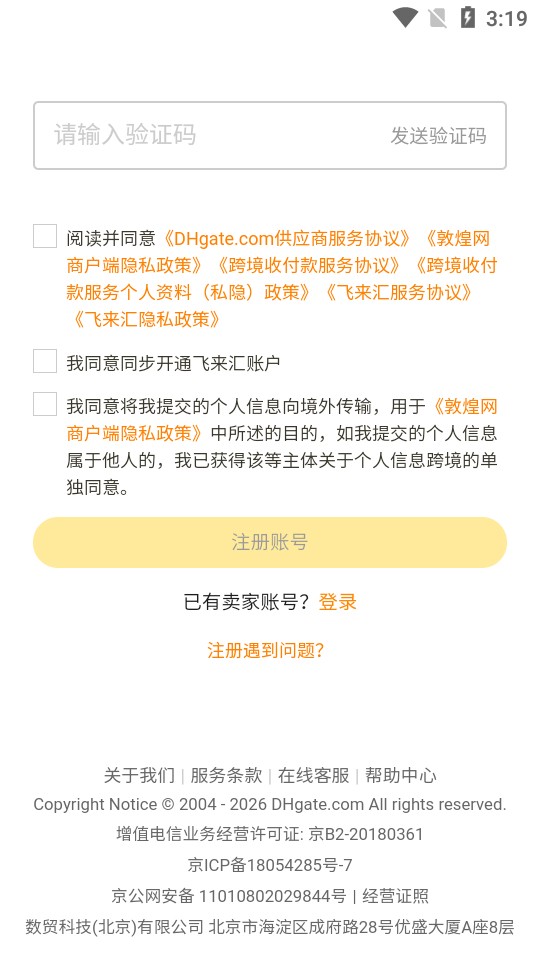Check the 阅读并同意 agreements checkbox
540x960 pixels.
point(45,236)
